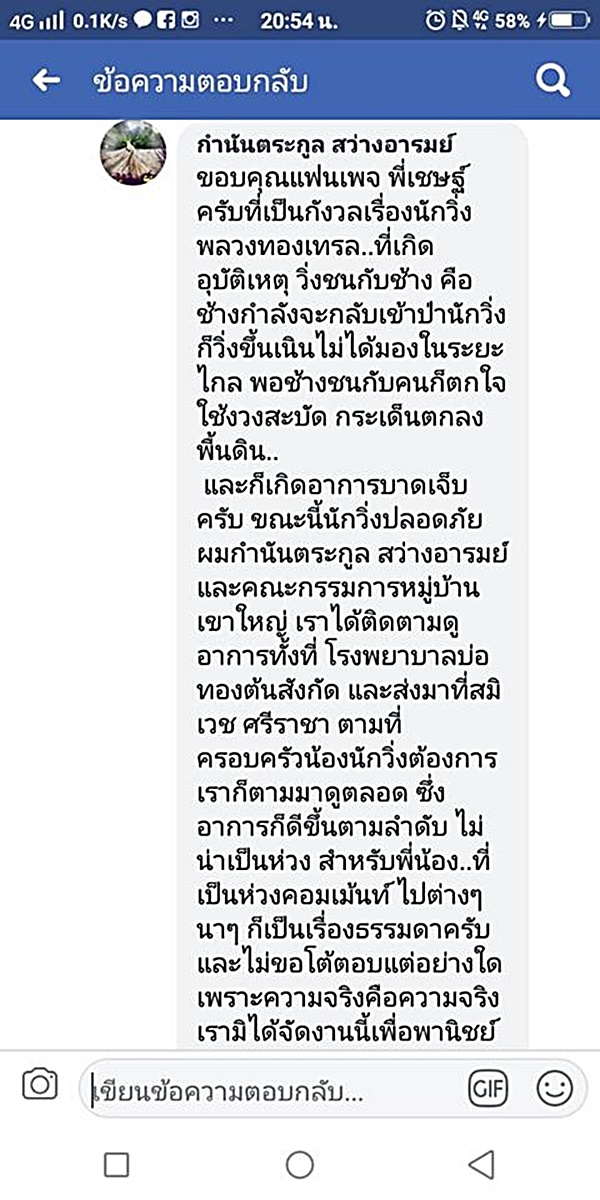Tap the reply text field เขียนข้อความตอบกลับ
The image size is (600, 1200).
point(270,1087)
